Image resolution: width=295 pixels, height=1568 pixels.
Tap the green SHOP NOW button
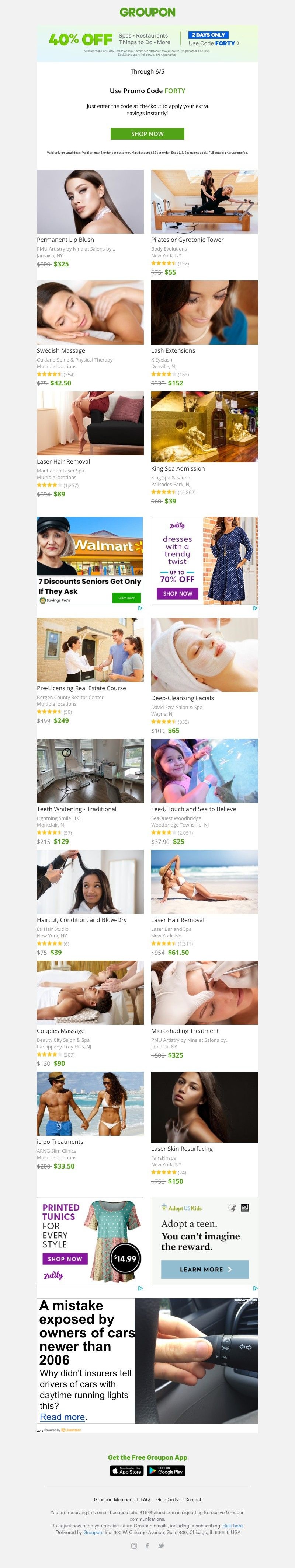147,134
